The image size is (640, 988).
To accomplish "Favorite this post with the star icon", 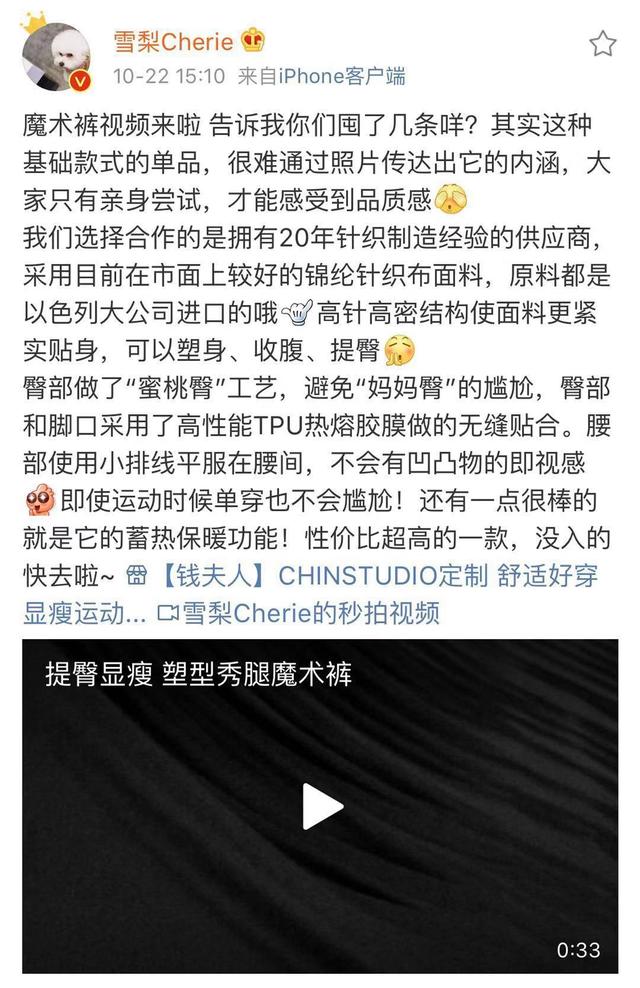I will point(602,43).
